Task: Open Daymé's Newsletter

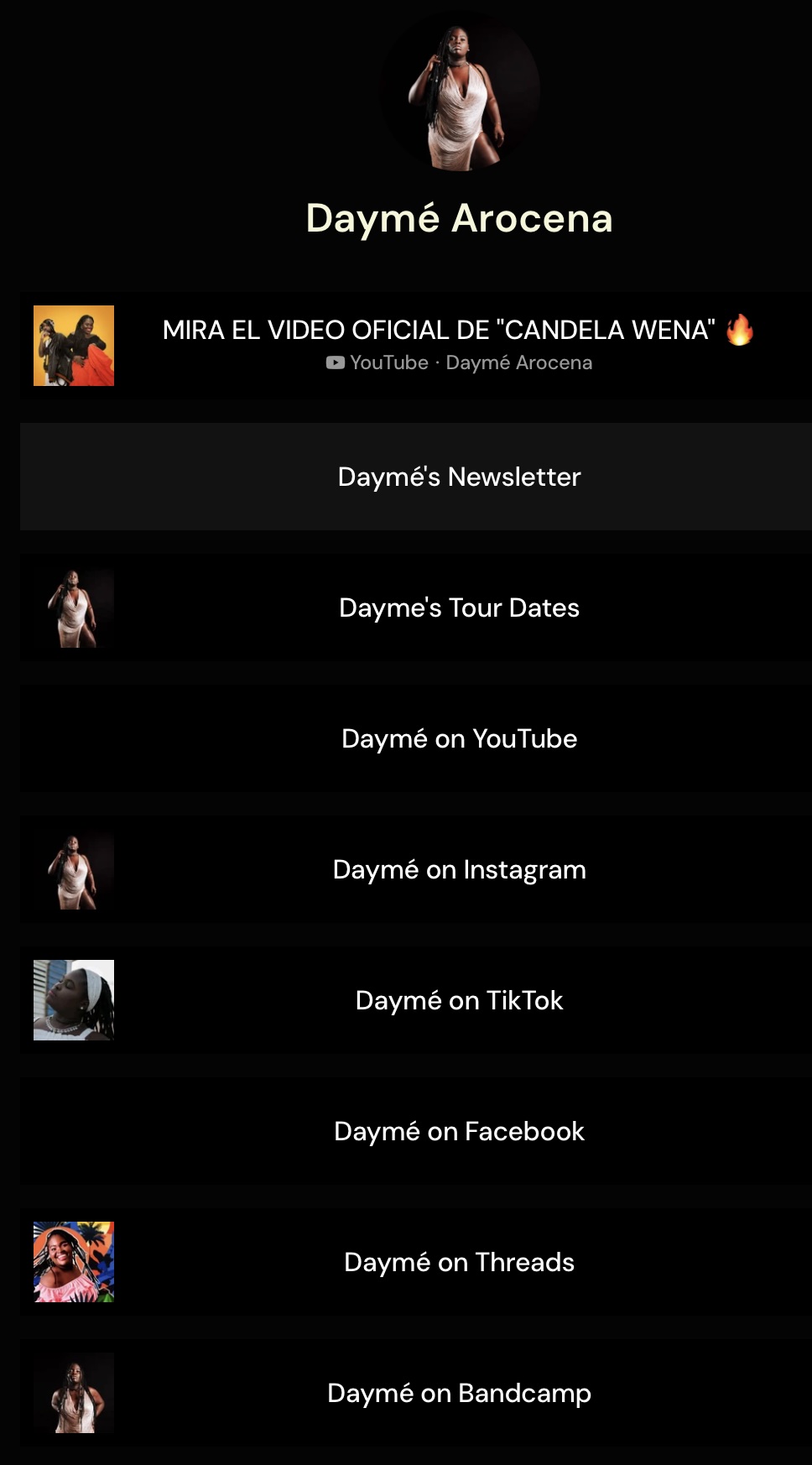Action: point(459,477)
